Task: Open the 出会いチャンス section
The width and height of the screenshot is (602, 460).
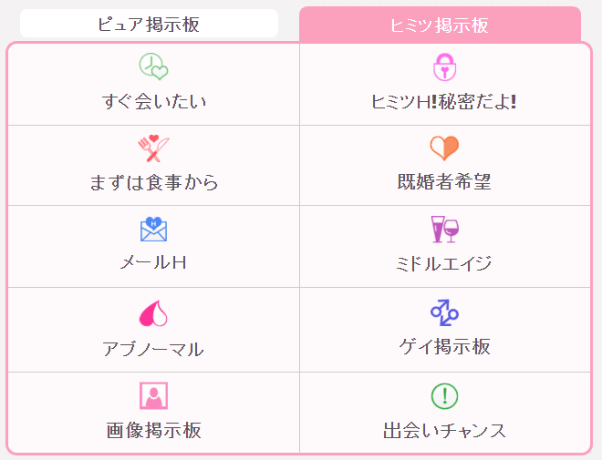Action: [x=444, y=412]
